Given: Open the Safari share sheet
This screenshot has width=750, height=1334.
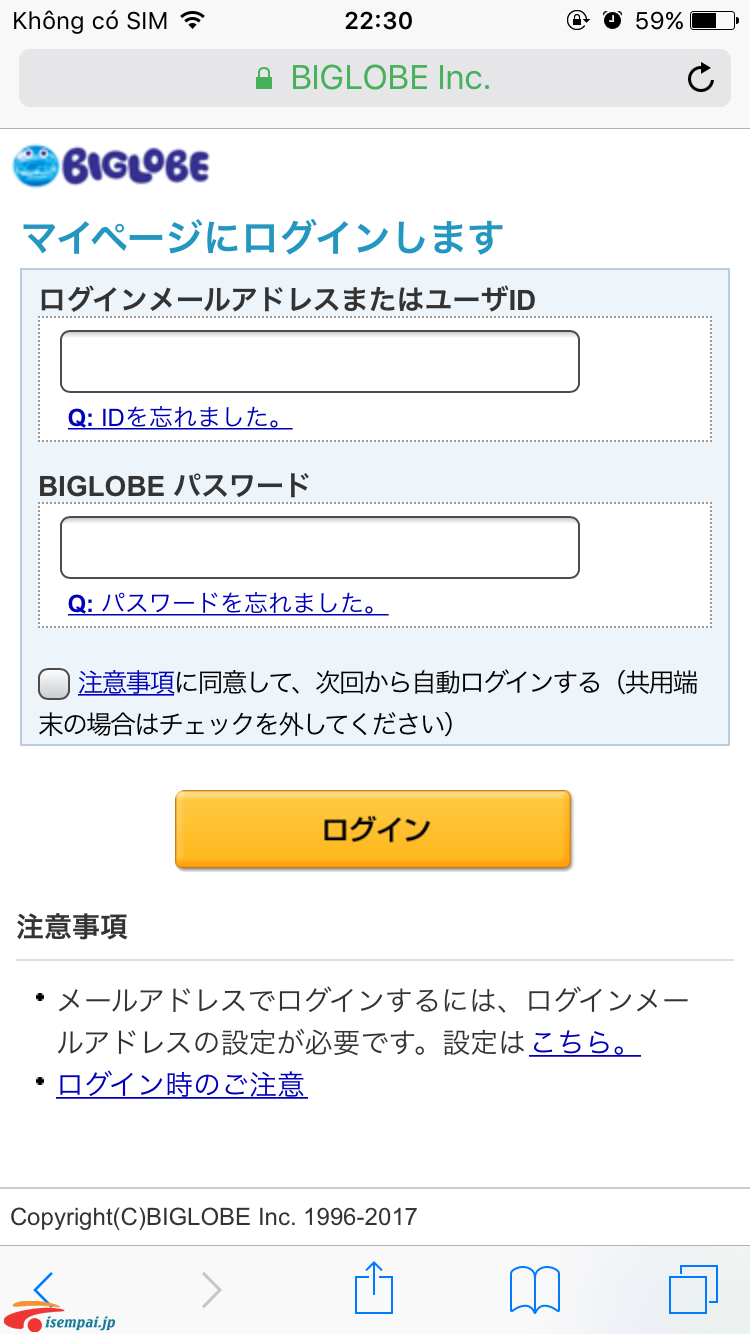Looking at the screenshot, I should tap(375, 1287).
